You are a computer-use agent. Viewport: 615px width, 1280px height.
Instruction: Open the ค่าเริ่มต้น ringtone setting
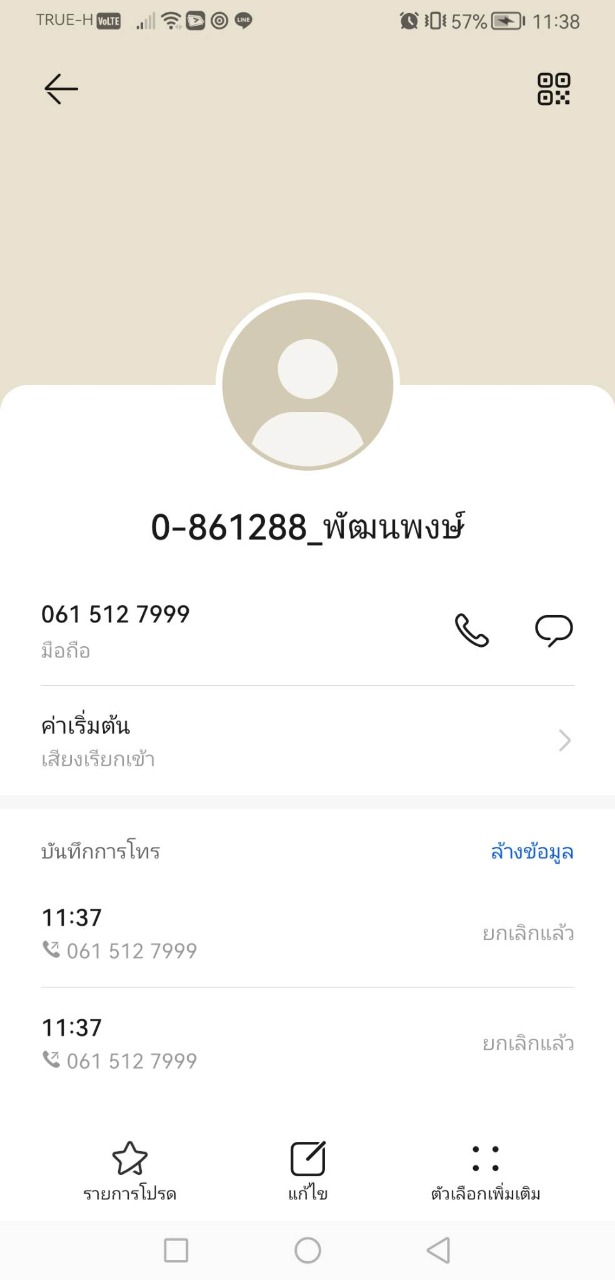307,741
